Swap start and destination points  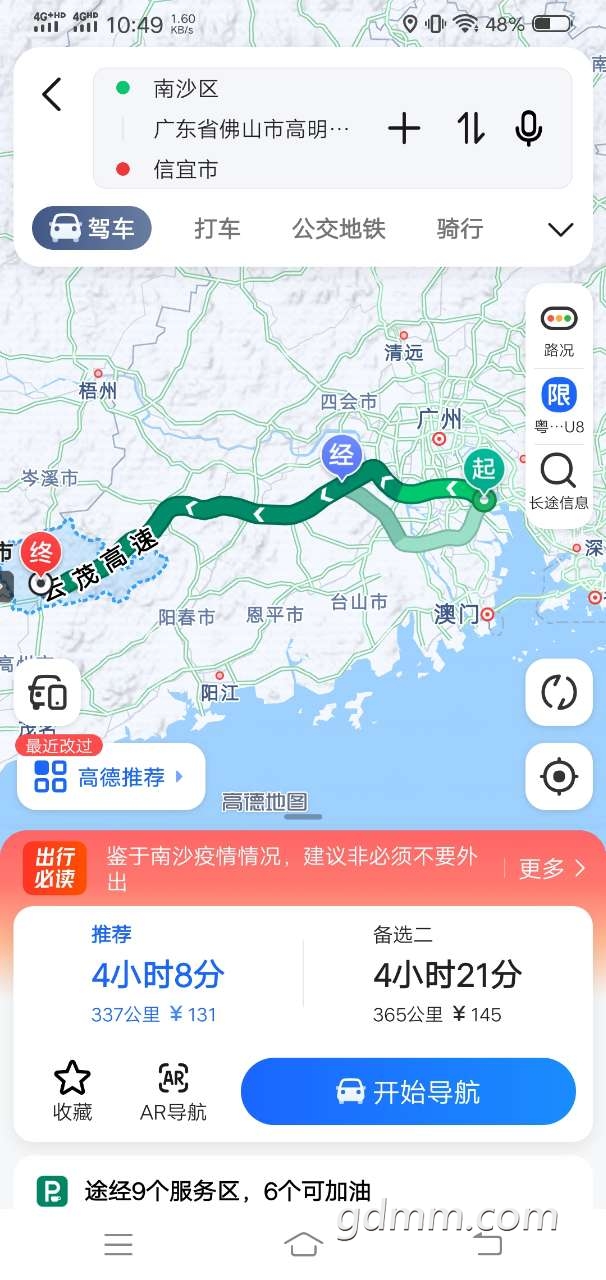[471, 129]
